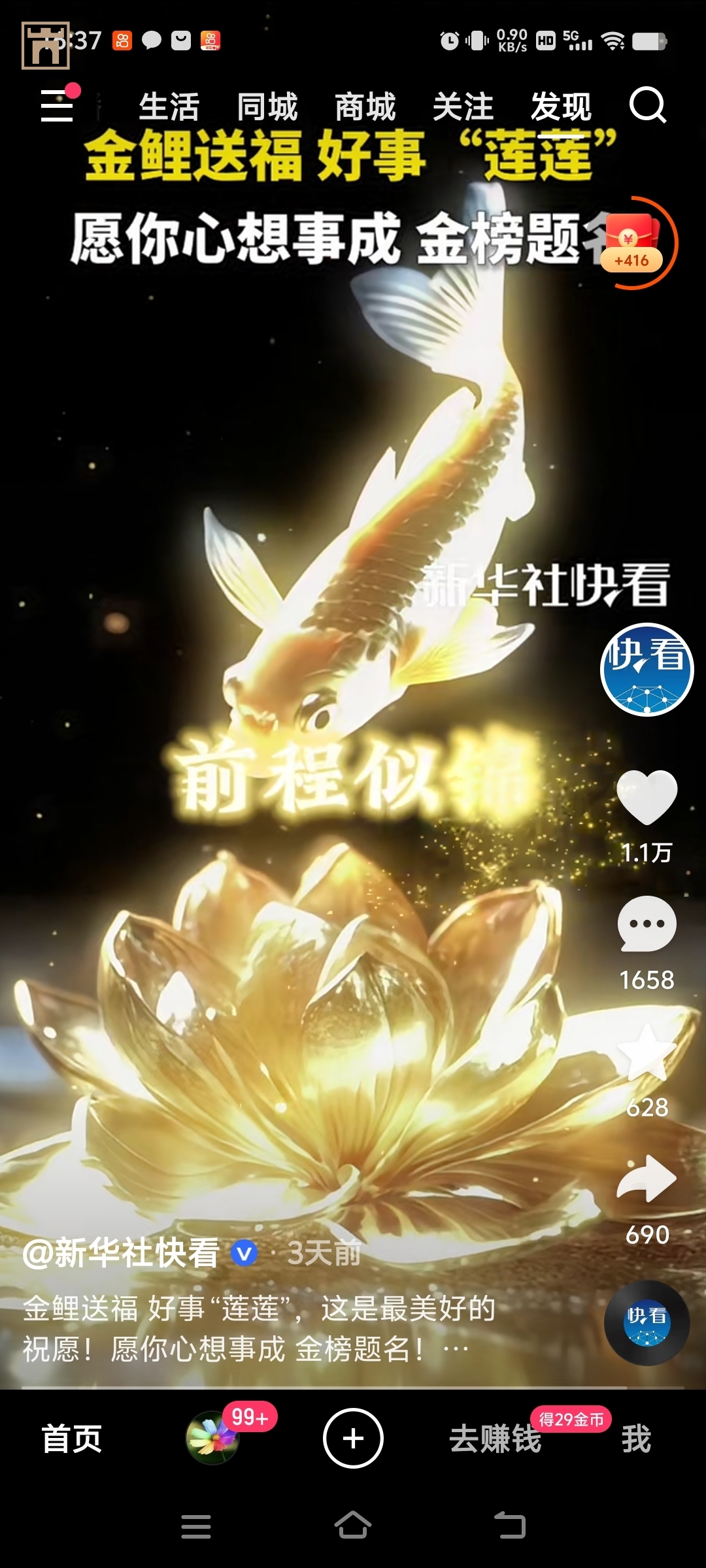Image resolution: width=706 pixels, height=1568 pixels.
Task: Go to the 首页 tab
Action: 72,1439
